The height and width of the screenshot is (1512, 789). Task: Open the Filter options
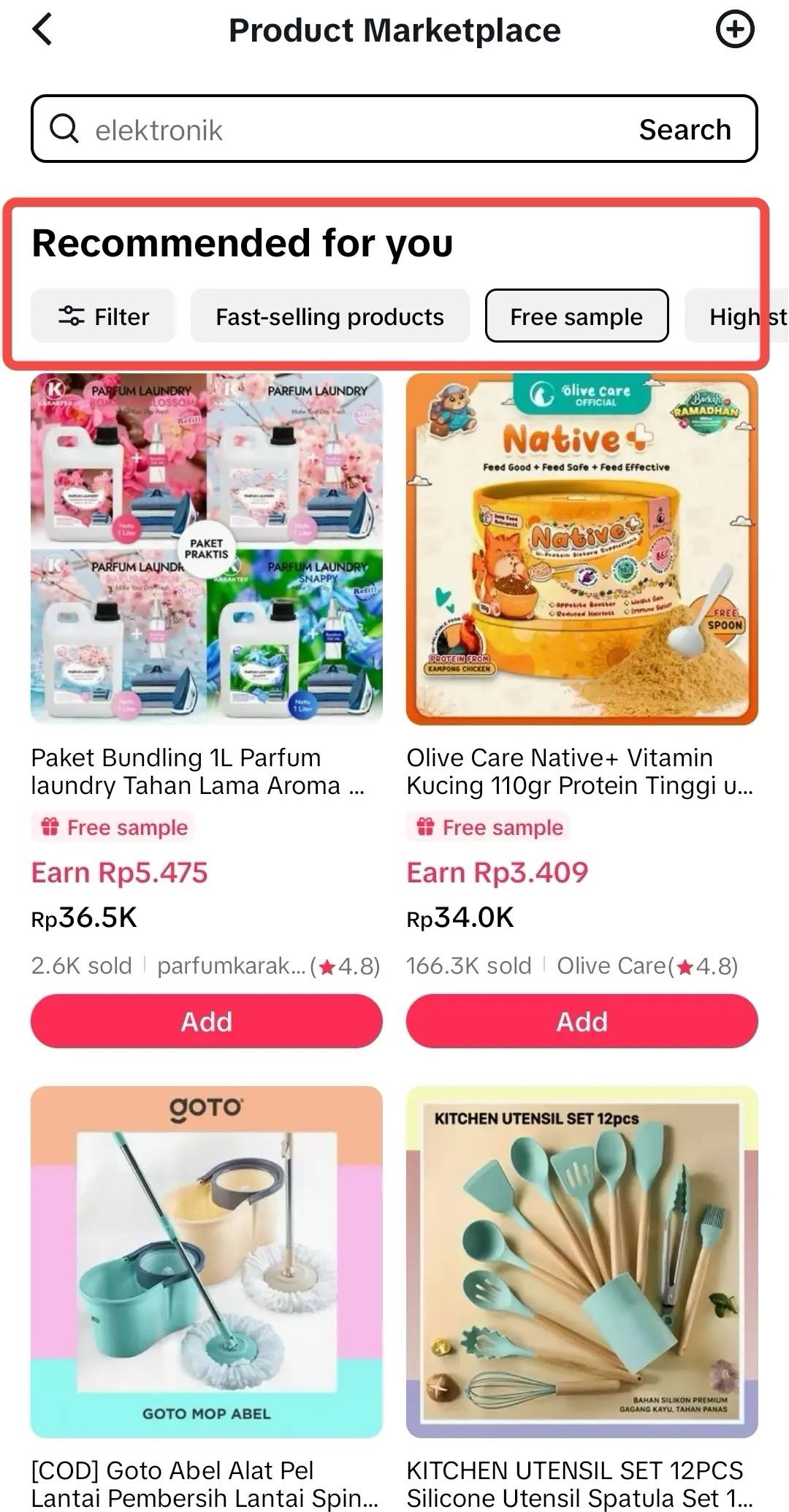point(103,316)
